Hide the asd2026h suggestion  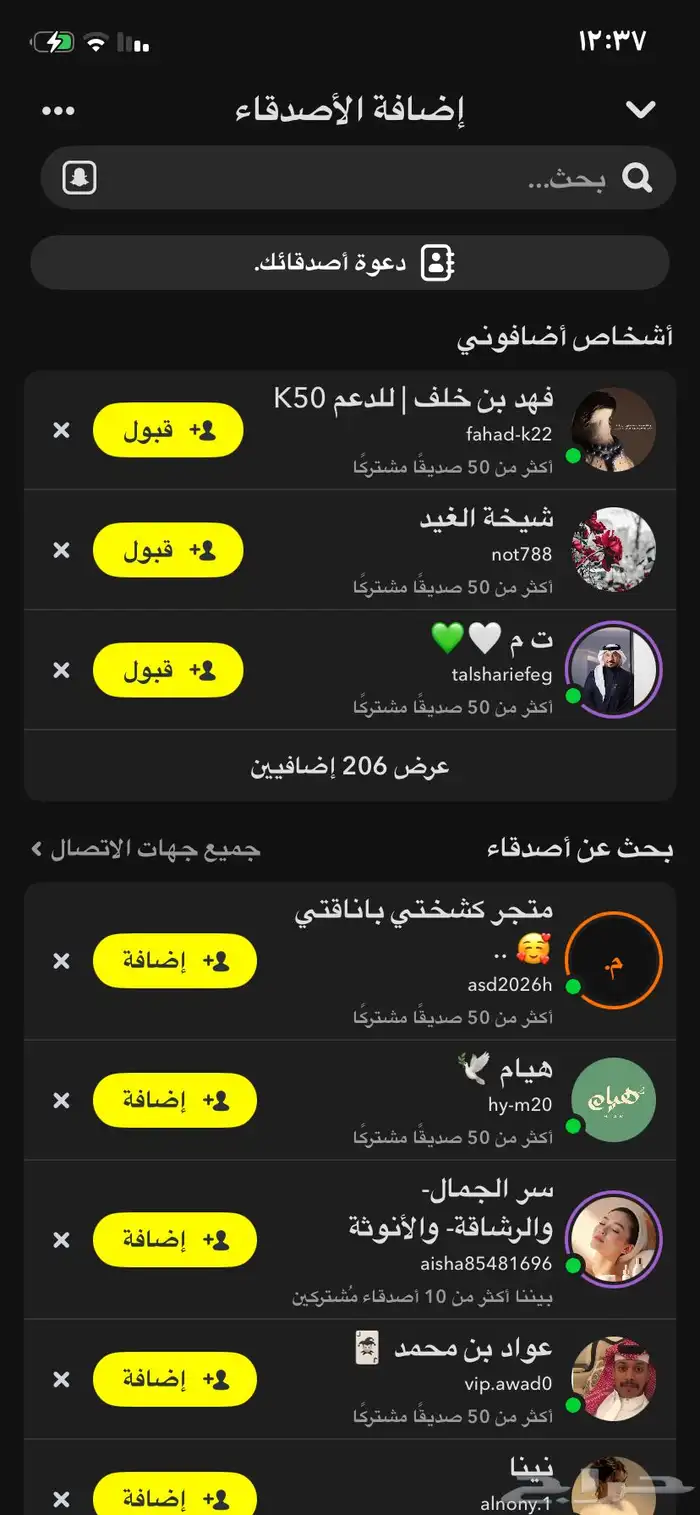[x=61, y=961]
